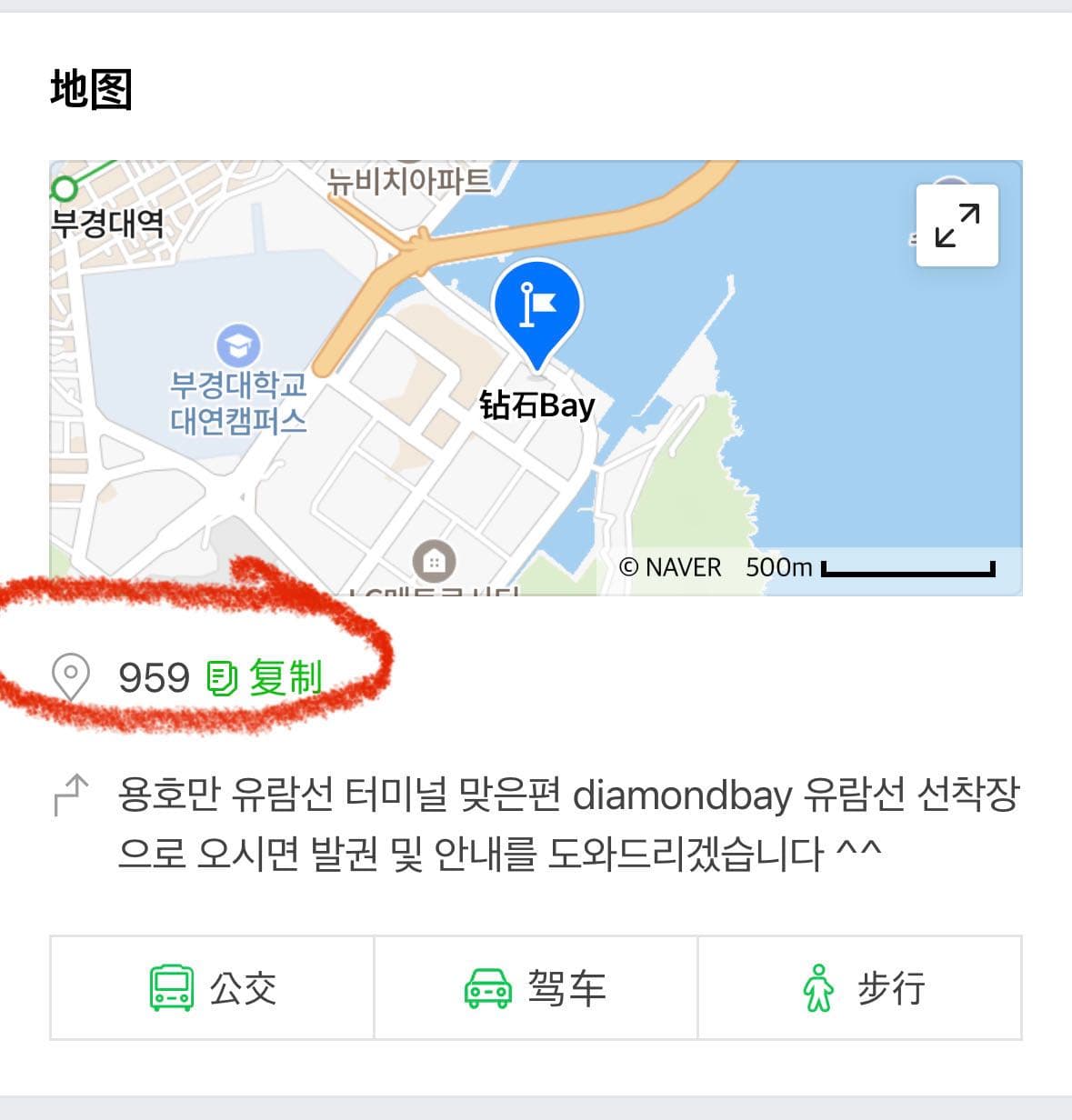Expand the map to fullscreen view
Image resolution: width=1072 pixels, height=1120 pixels.
tap(957, 225)
